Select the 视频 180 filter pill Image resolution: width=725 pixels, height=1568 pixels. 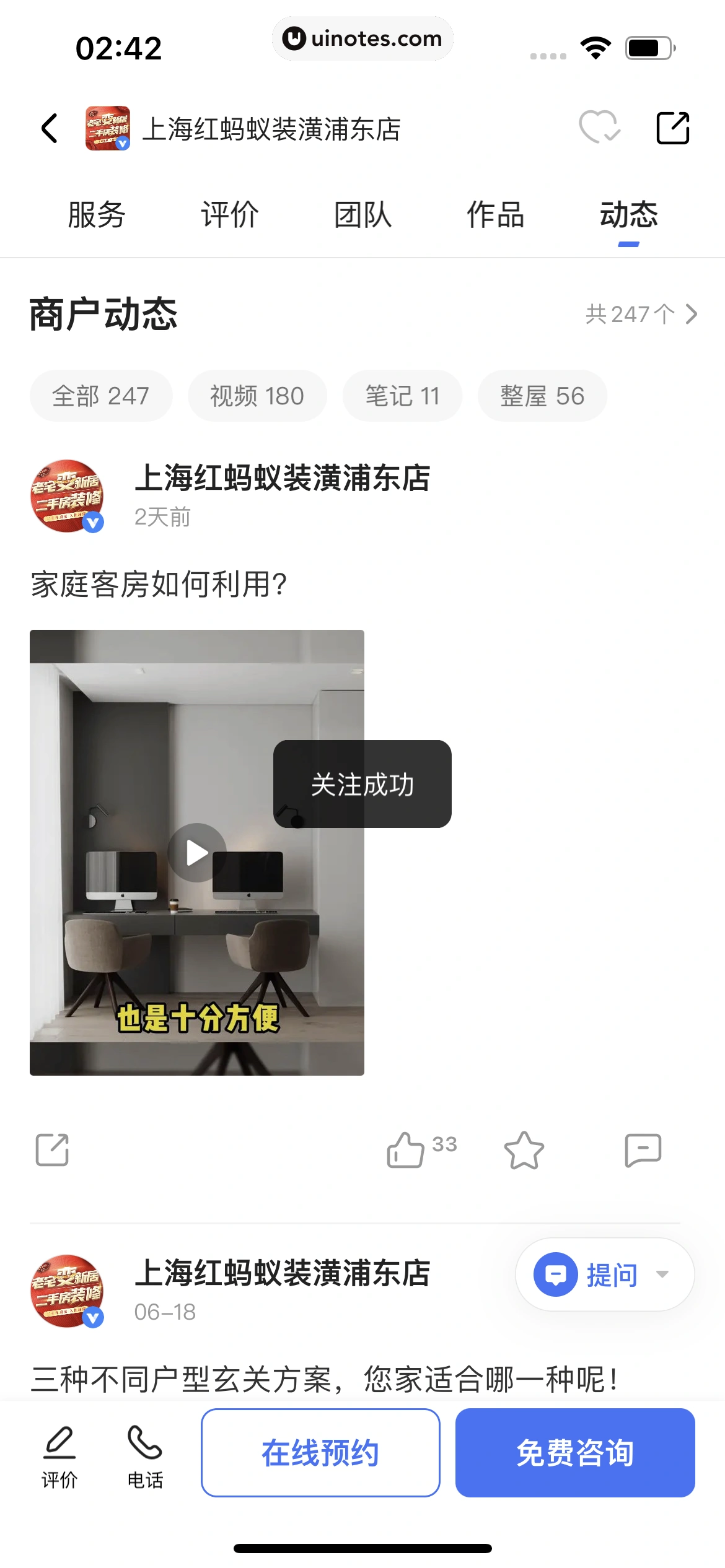coord(257,395)
